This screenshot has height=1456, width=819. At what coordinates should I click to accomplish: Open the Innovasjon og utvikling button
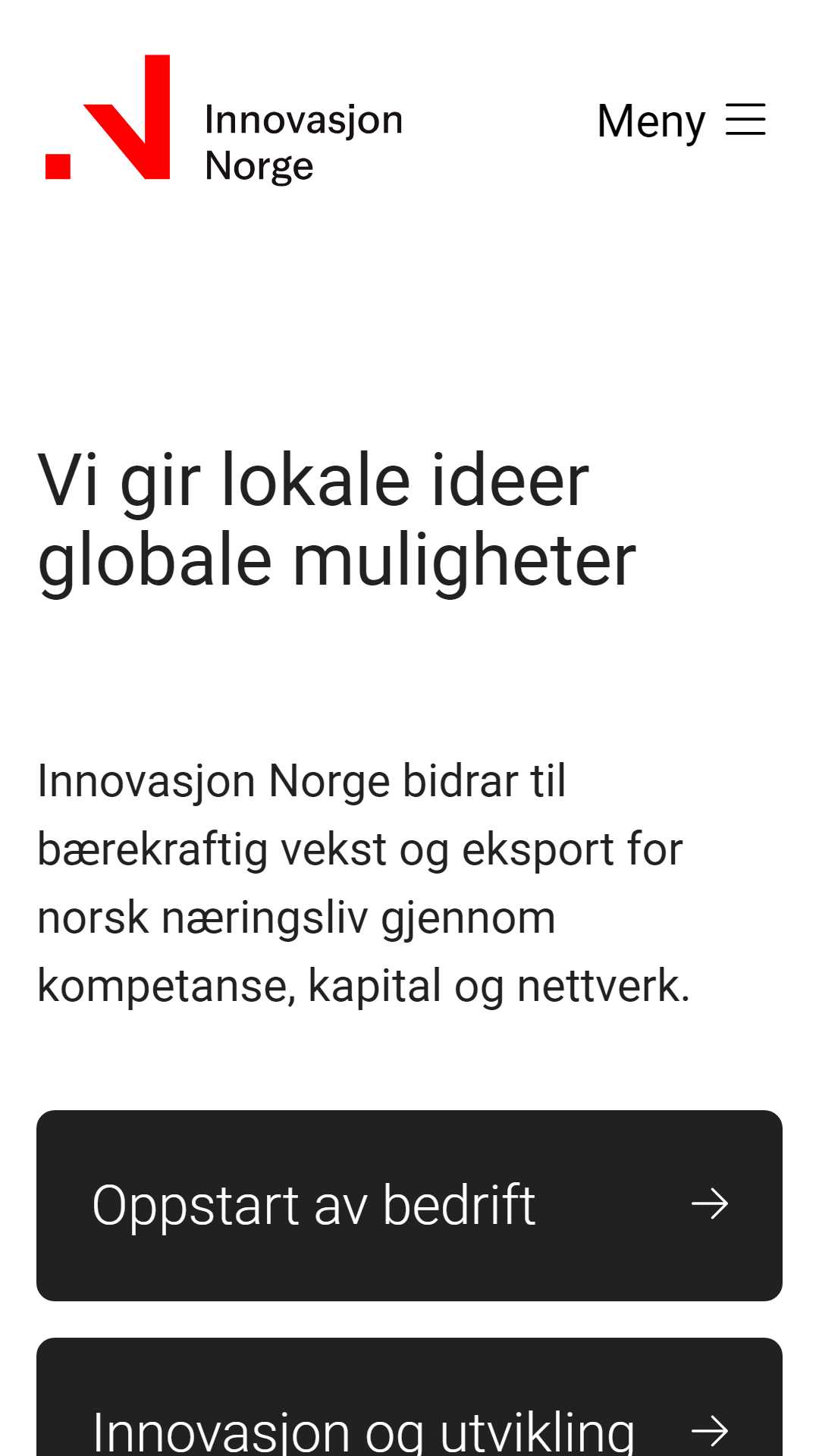pyautogui.click(x=409, y=1397)
